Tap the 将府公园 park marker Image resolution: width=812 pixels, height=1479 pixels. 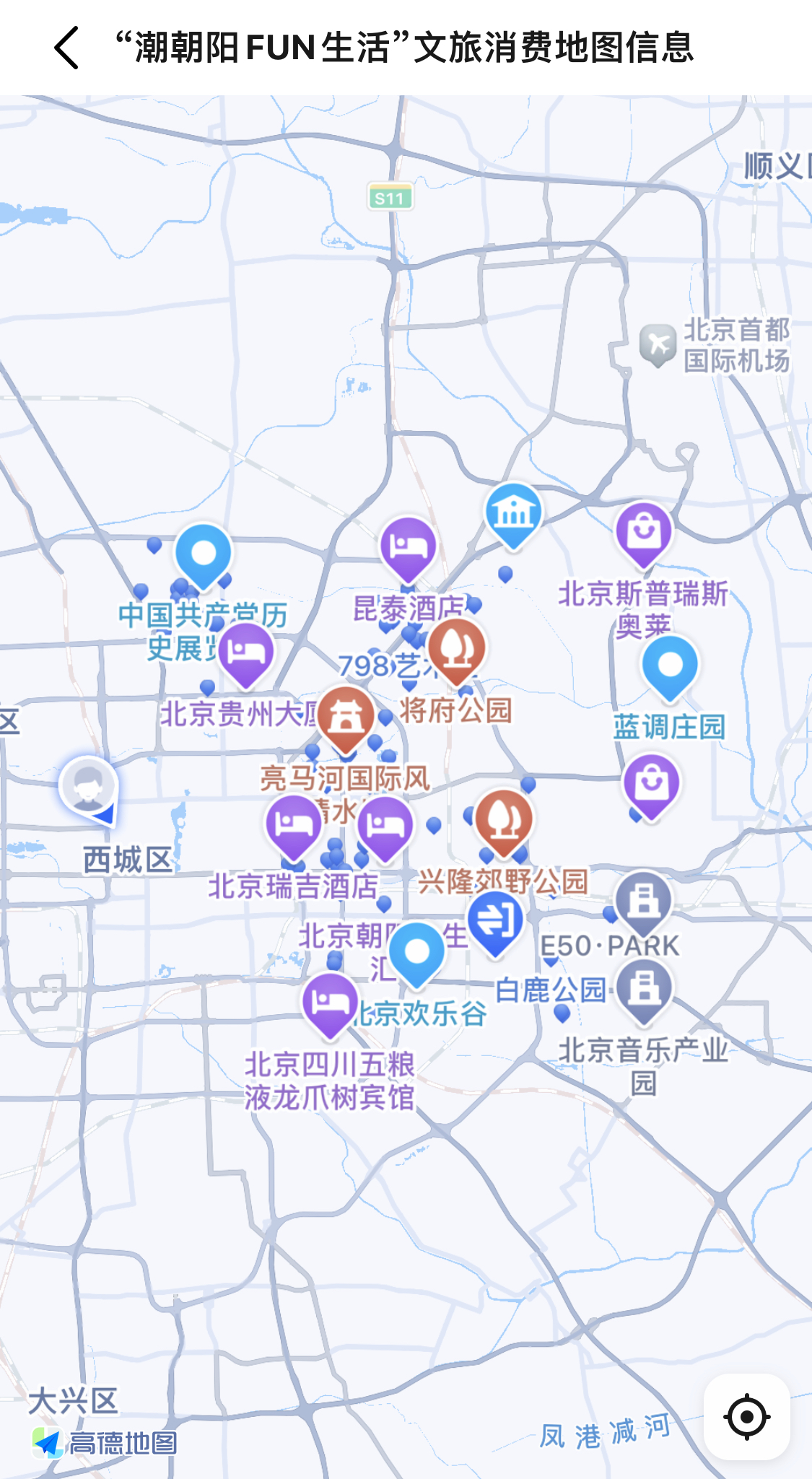coord(456,648)
